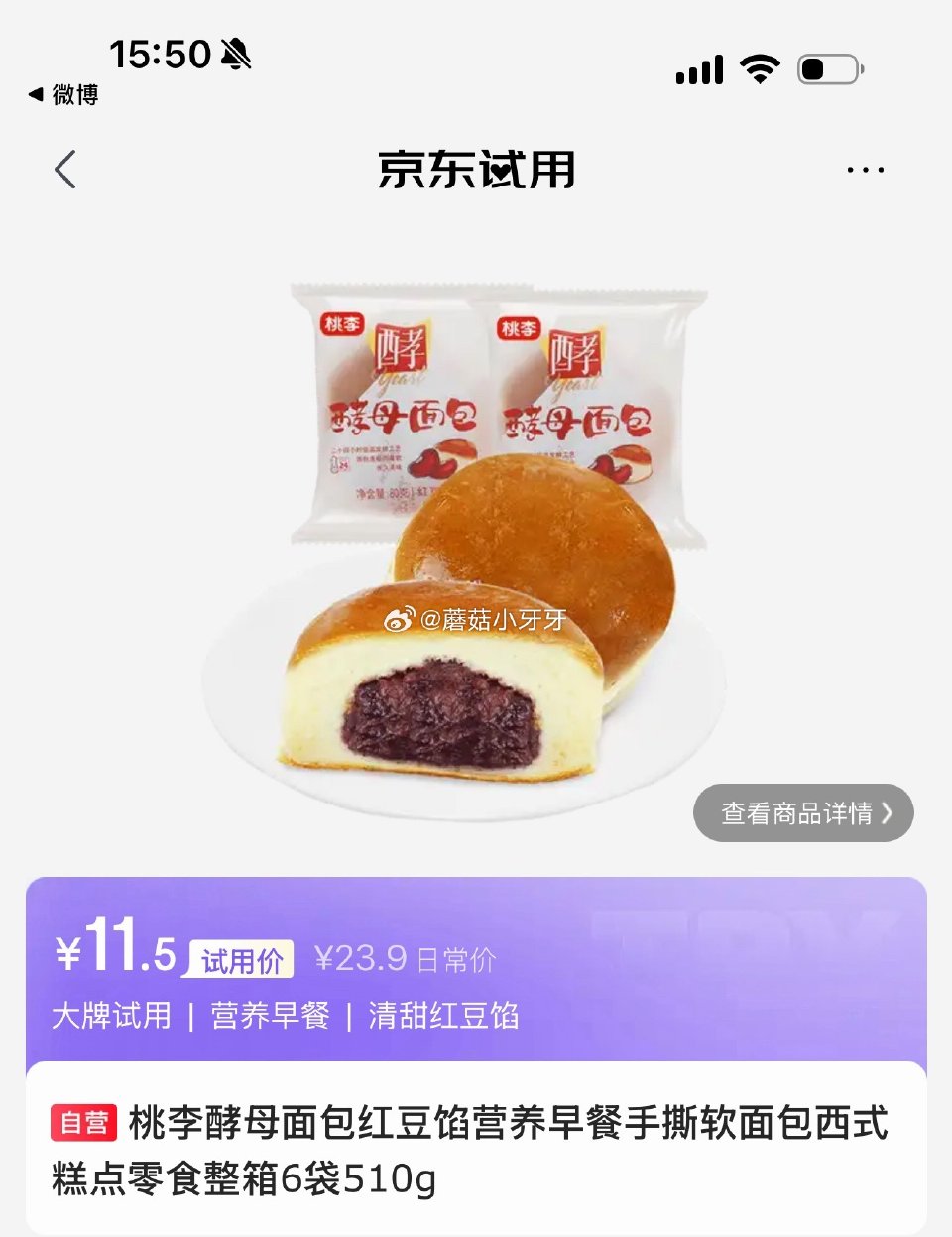Select the 京东试用 page title

click(476, 169)
